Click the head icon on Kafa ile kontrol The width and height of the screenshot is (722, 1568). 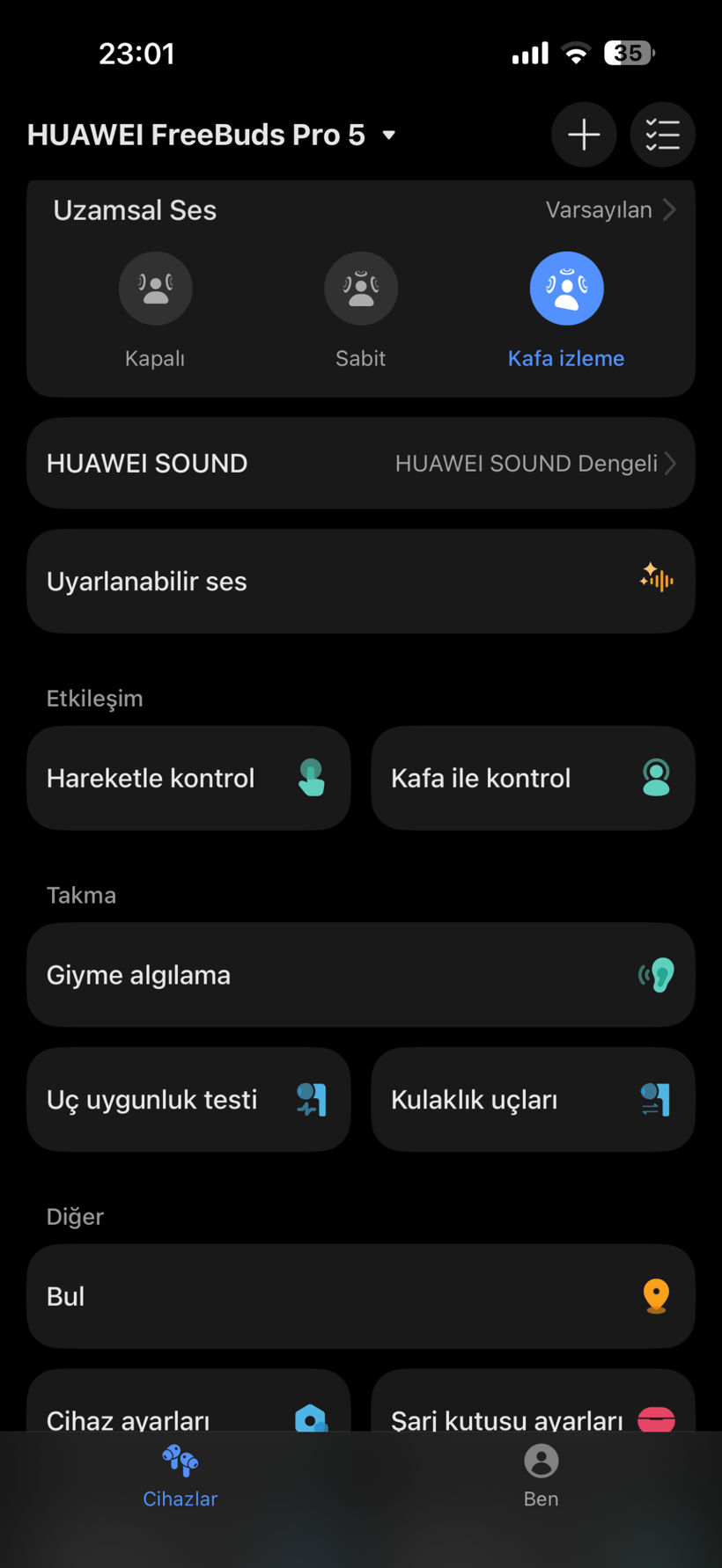coord(656,778)
